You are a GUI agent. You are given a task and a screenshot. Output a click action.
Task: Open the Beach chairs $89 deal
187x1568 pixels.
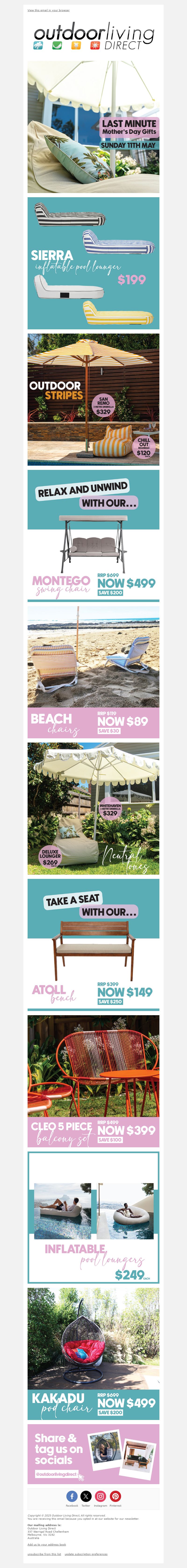pyautogui.click(x=93, y=672)
